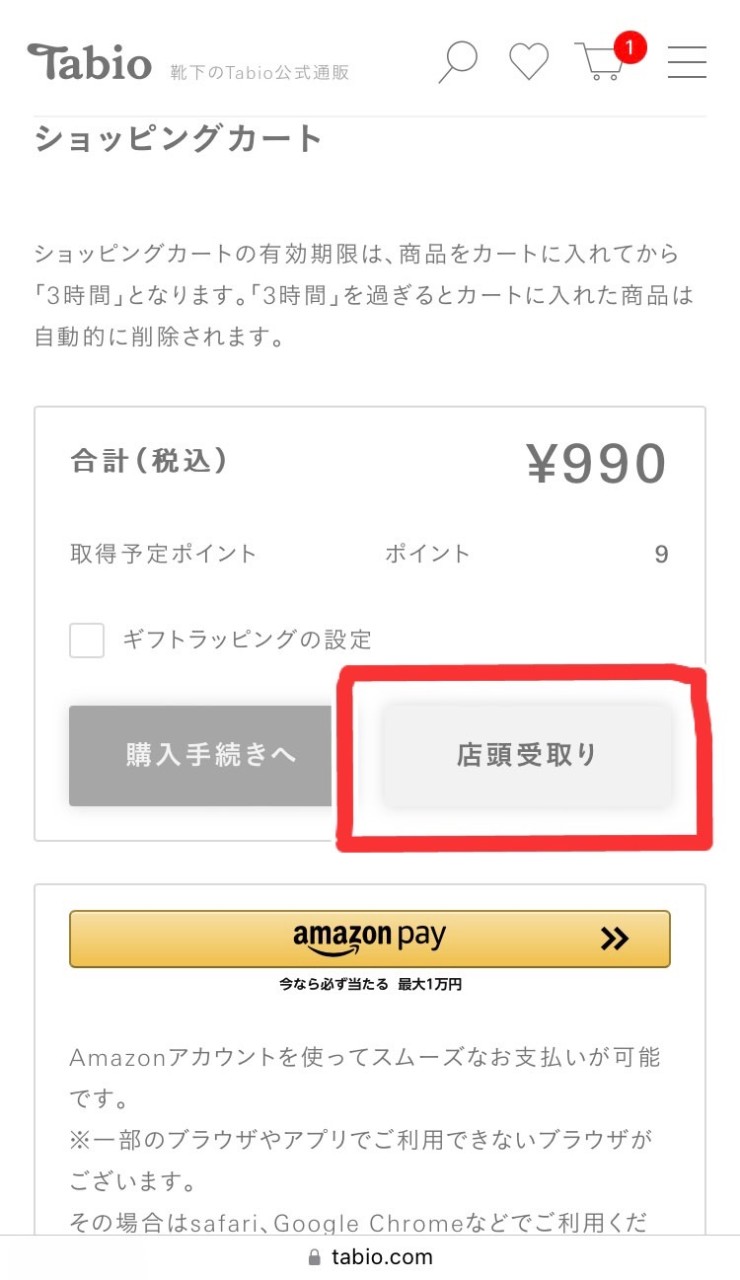Proceed with 購入手続きへ button

(201, 755)
